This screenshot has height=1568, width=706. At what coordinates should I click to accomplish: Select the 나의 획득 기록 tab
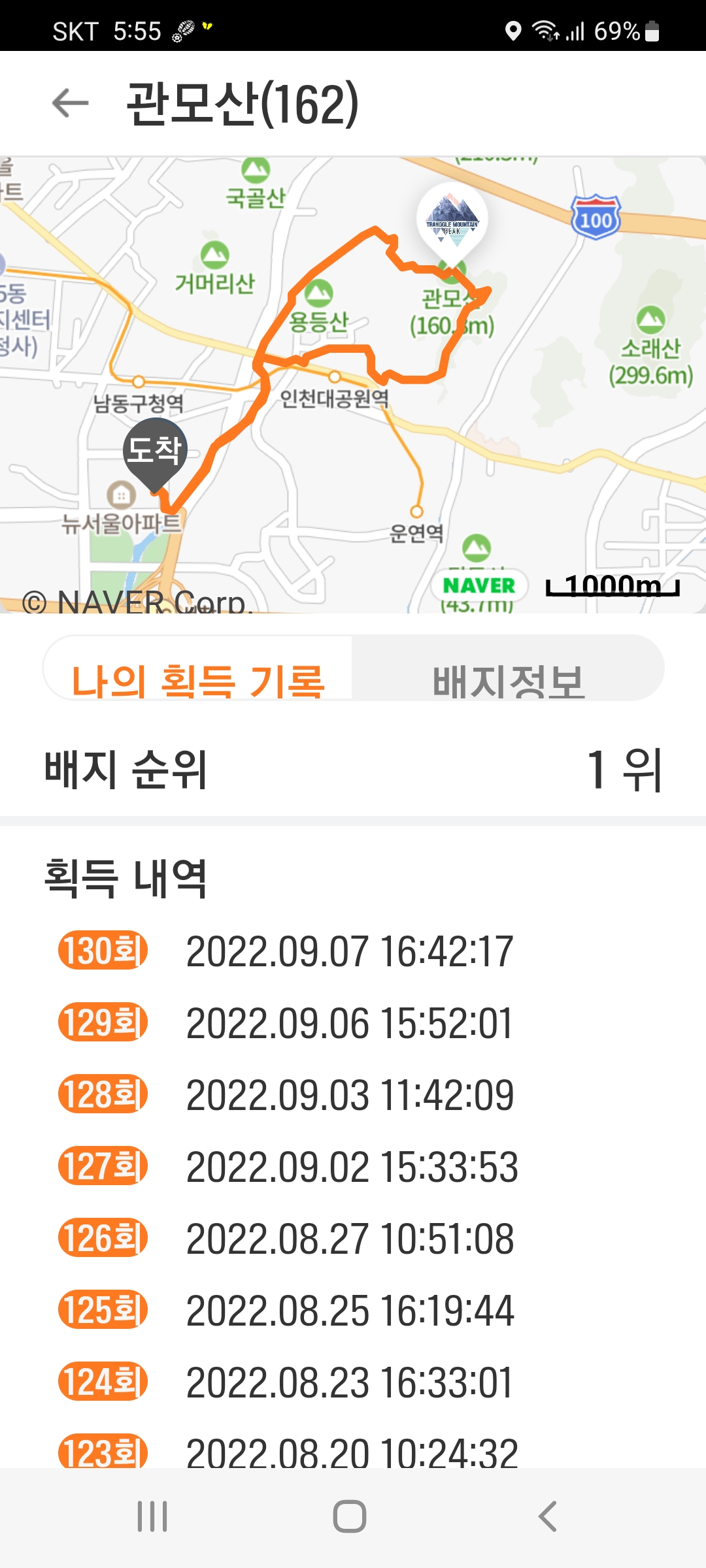click(198, 668)
